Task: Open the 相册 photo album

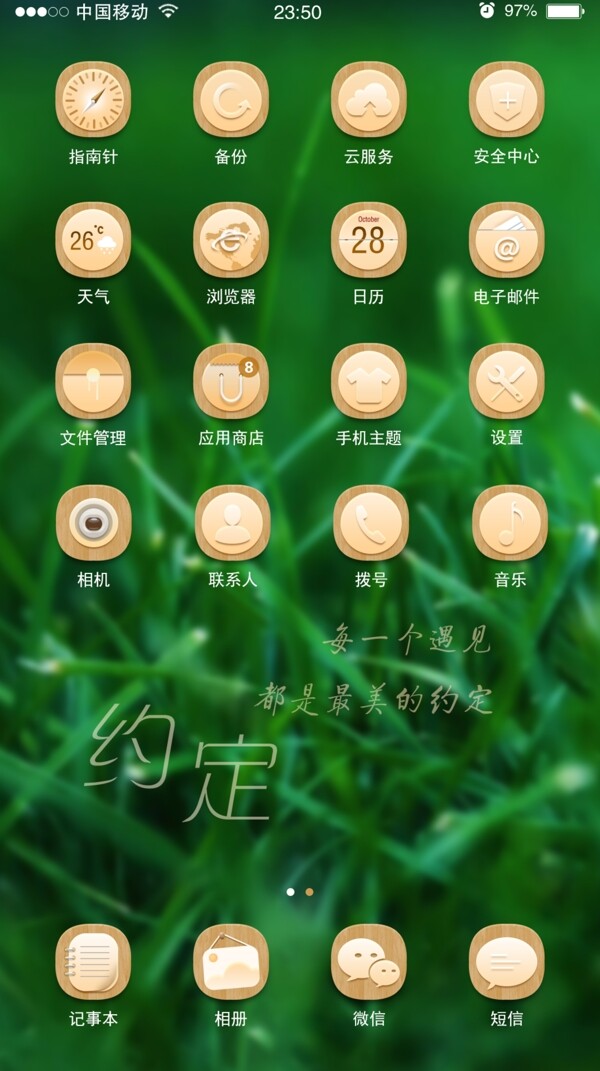Action: pos(231,962)
